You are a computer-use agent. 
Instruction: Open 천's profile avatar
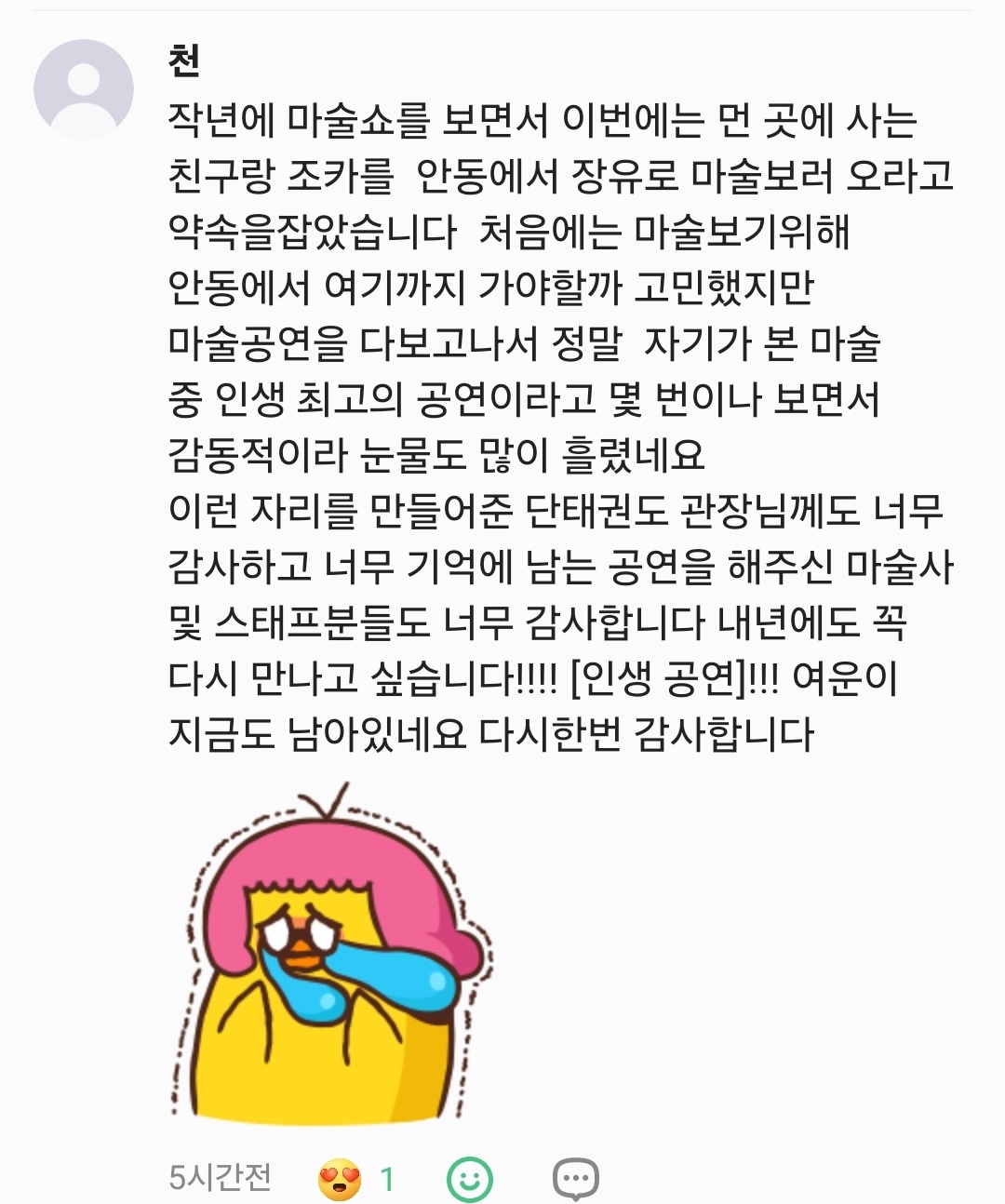pos(84,90)
